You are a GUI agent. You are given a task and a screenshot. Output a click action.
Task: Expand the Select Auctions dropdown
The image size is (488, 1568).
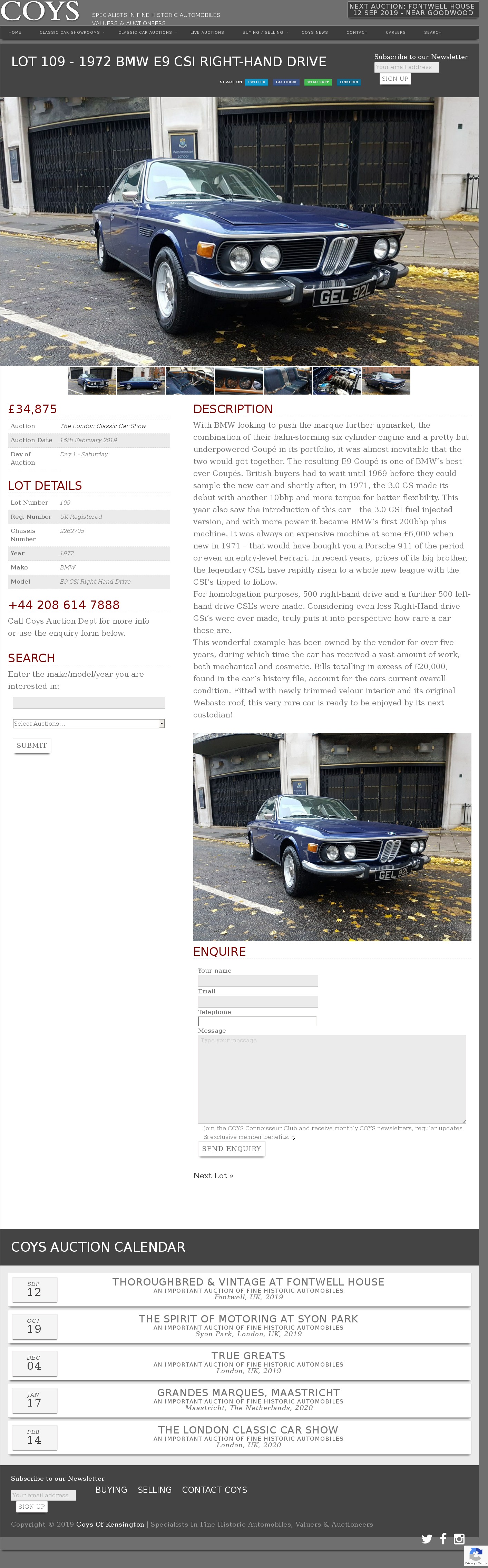click(x=89, y=724)
